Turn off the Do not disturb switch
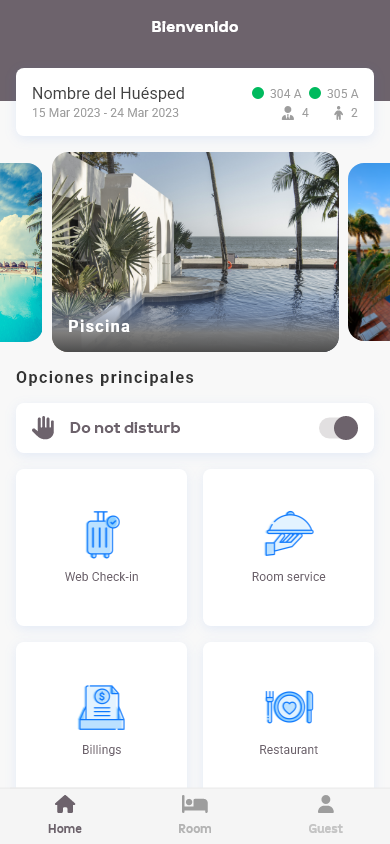This screenshot has height=844, width=390. coord(338,428)
